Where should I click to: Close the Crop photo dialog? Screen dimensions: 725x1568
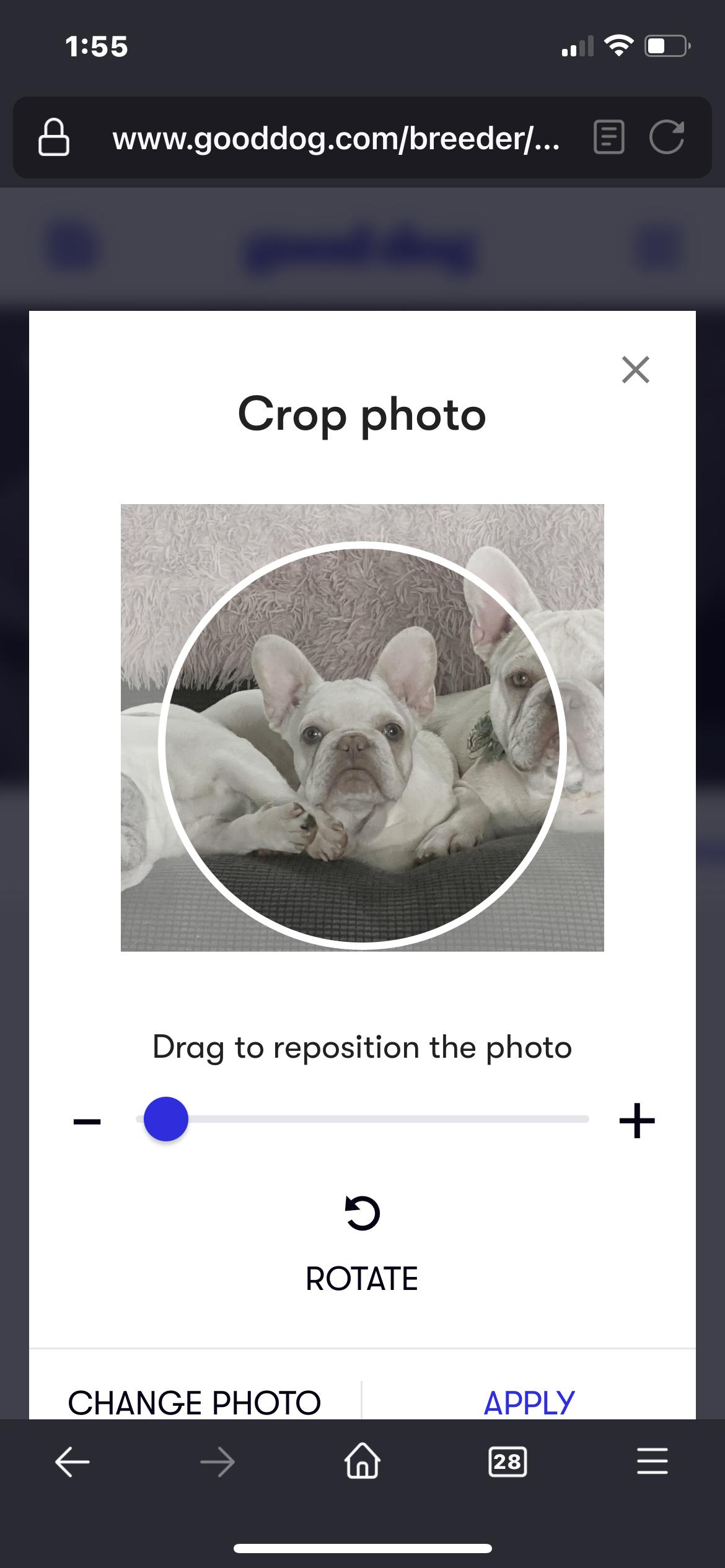point(635,370)
